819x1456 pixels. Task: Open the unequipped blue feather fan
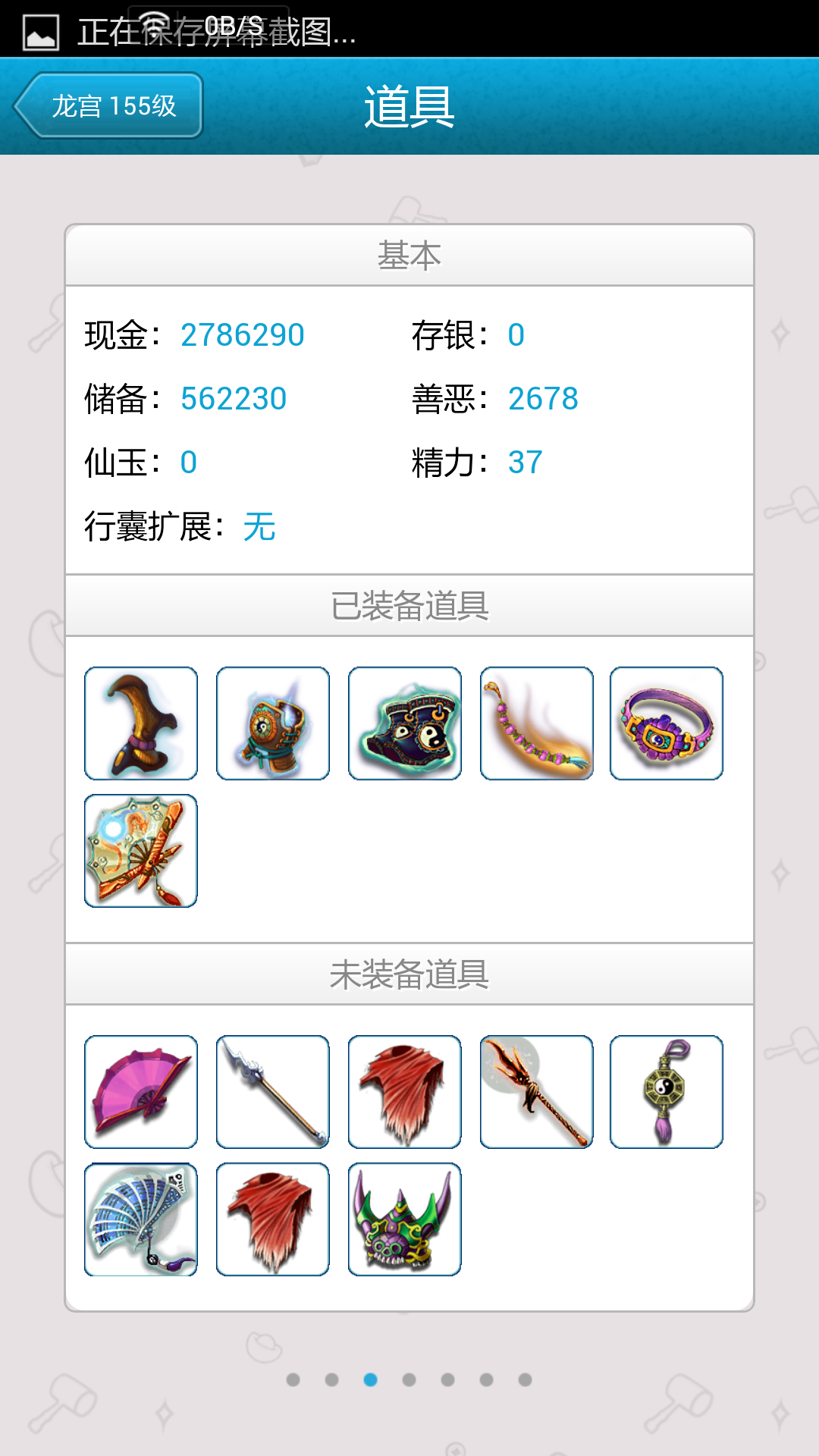pyautogui.click(x=141, y=1219)
